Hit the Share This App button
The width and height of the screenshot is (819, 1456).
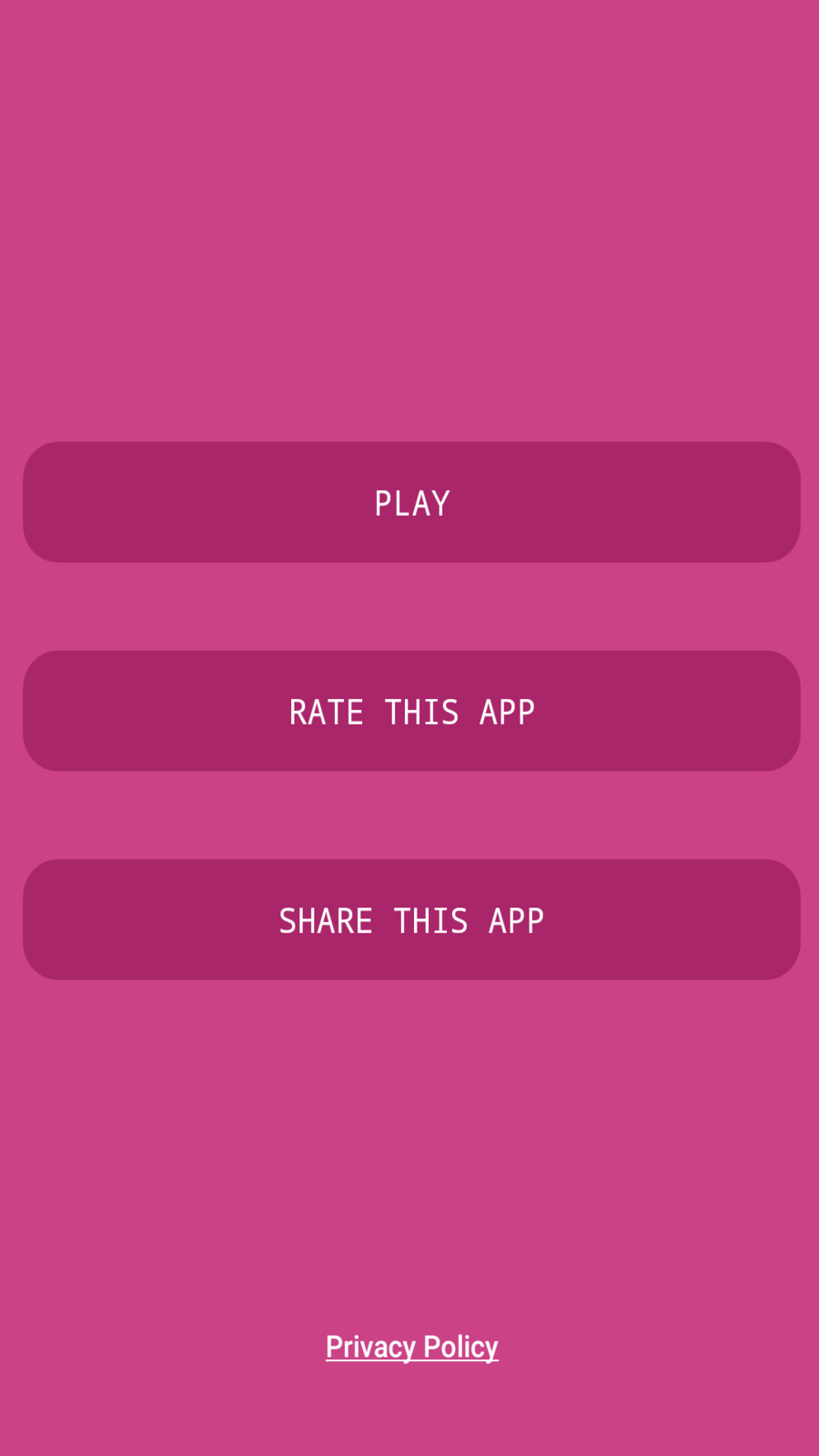pos(411,919)
